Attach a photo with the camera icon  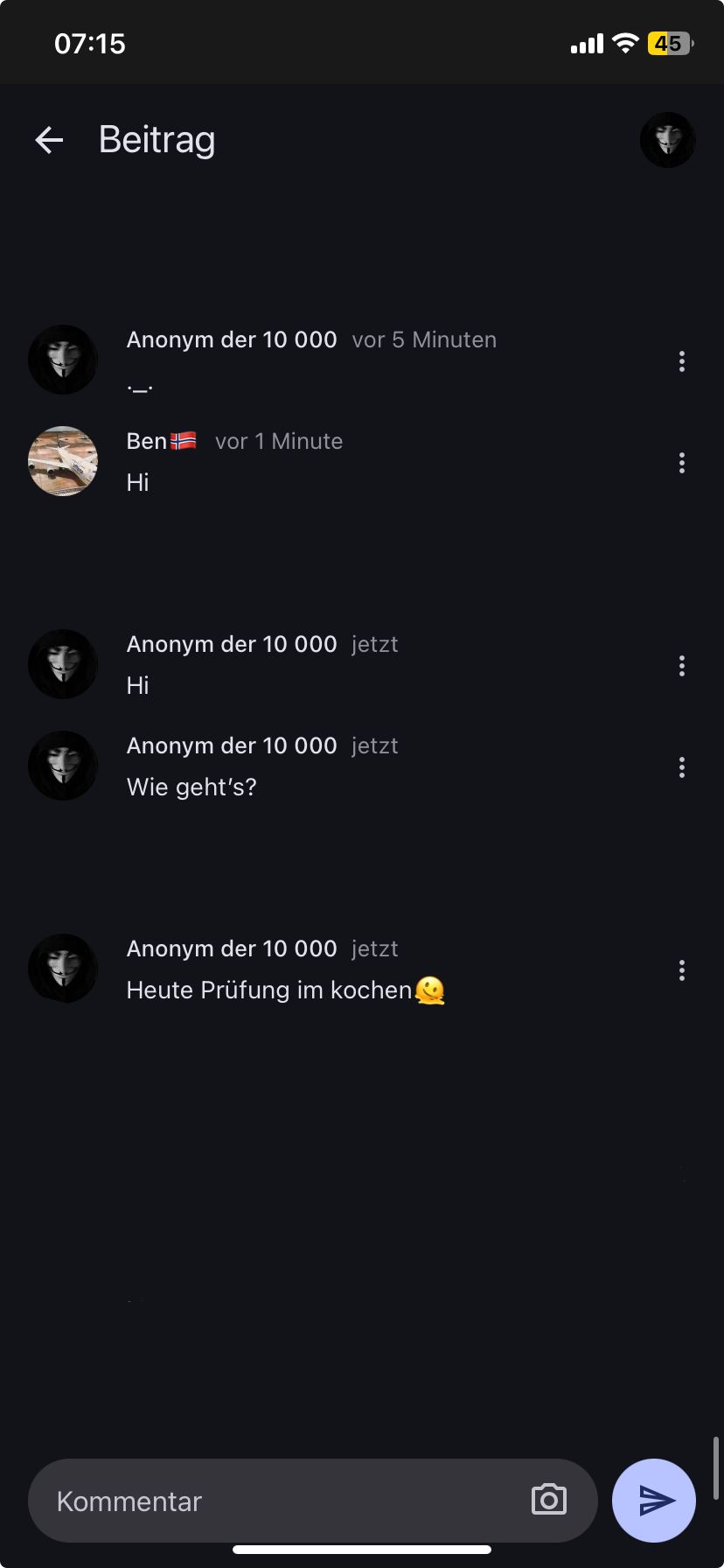click(549, 1500)
